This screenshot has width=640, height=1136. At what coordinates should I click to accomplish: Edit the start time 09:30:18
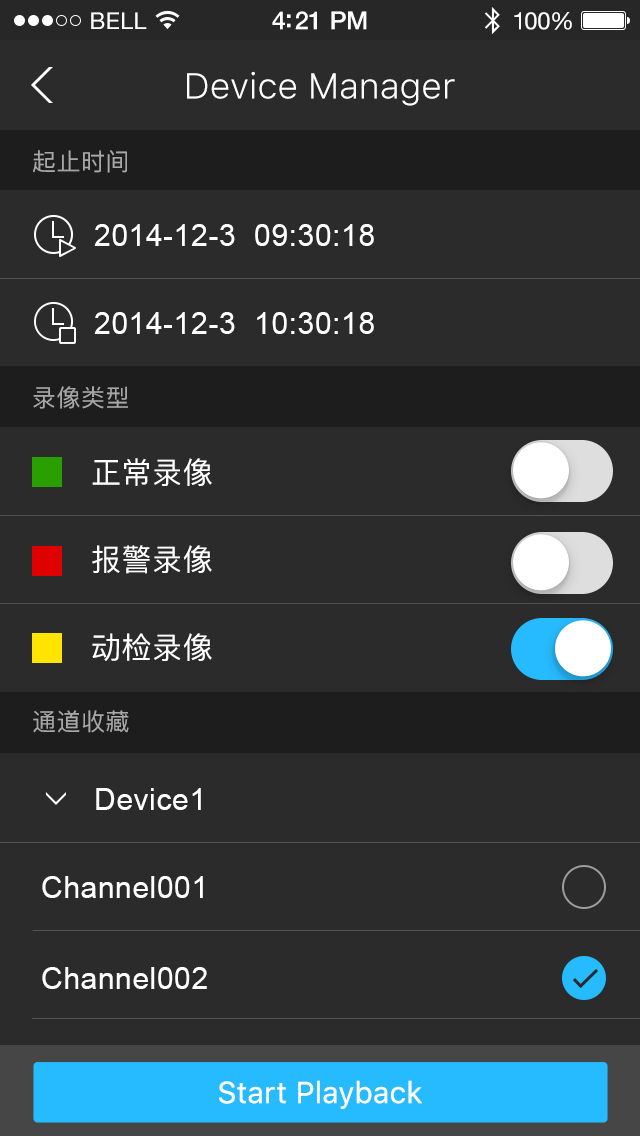point(234,235)
